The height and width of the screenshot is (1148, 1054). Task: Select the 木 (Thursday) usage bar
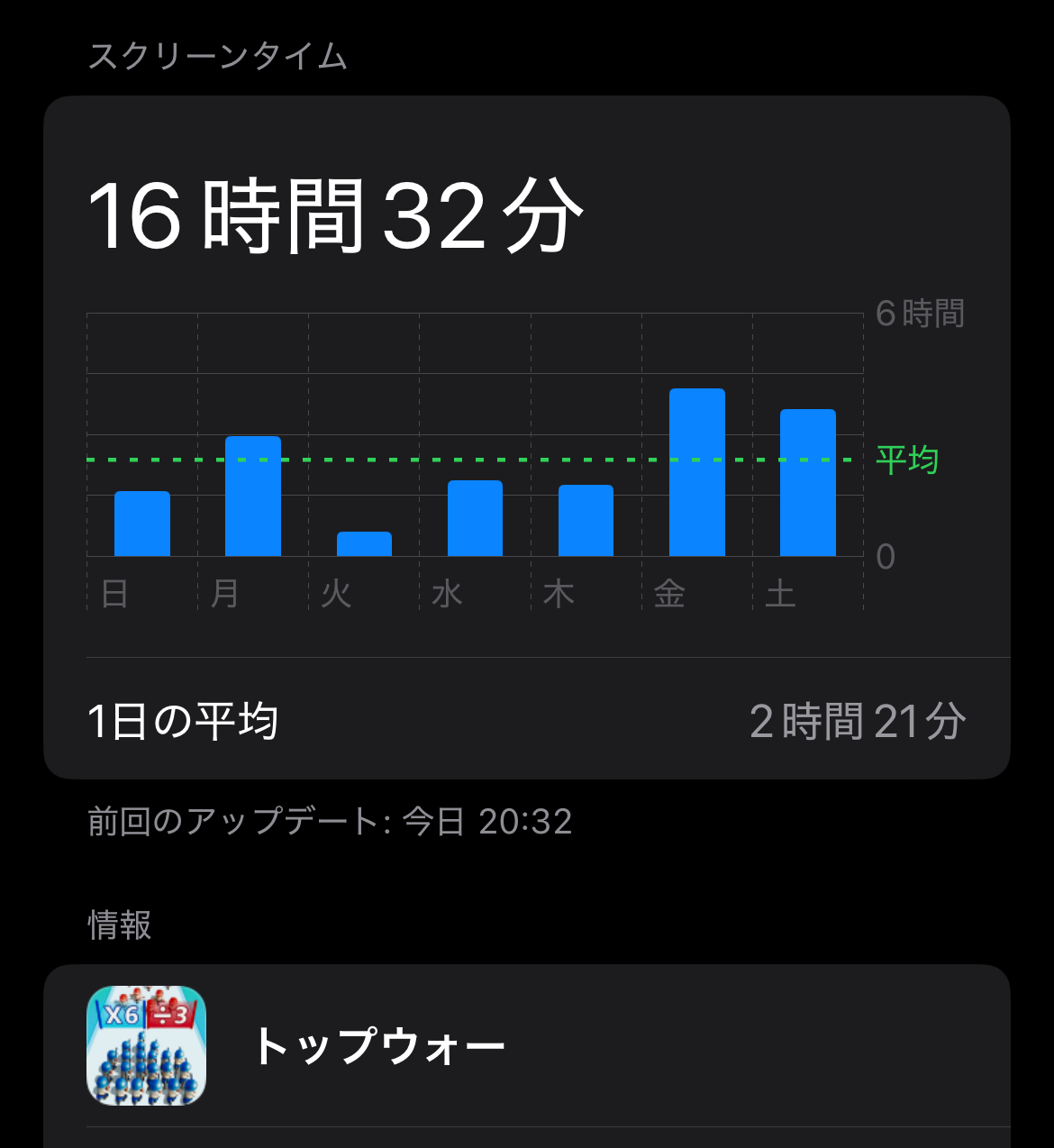586,521
